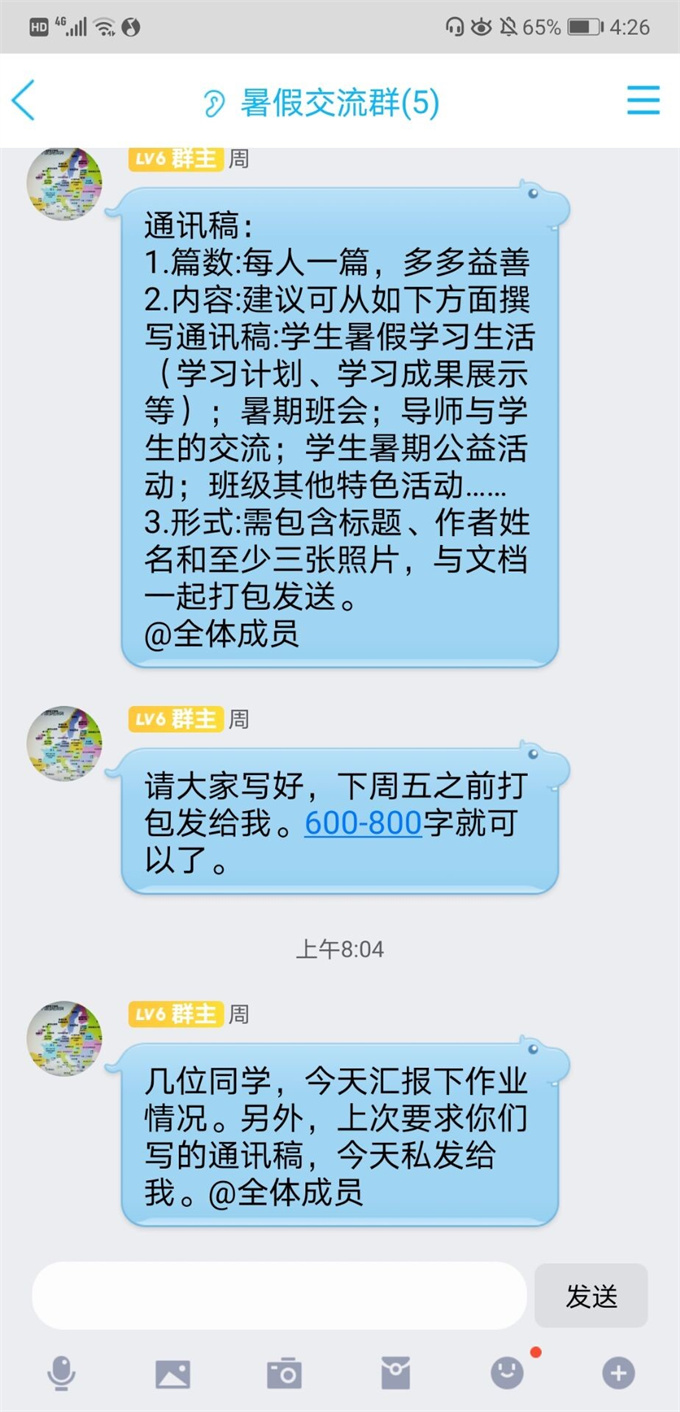Open more attachment options with plus
Viewport: 680px width, 1412px height.
pos(618,1374)
